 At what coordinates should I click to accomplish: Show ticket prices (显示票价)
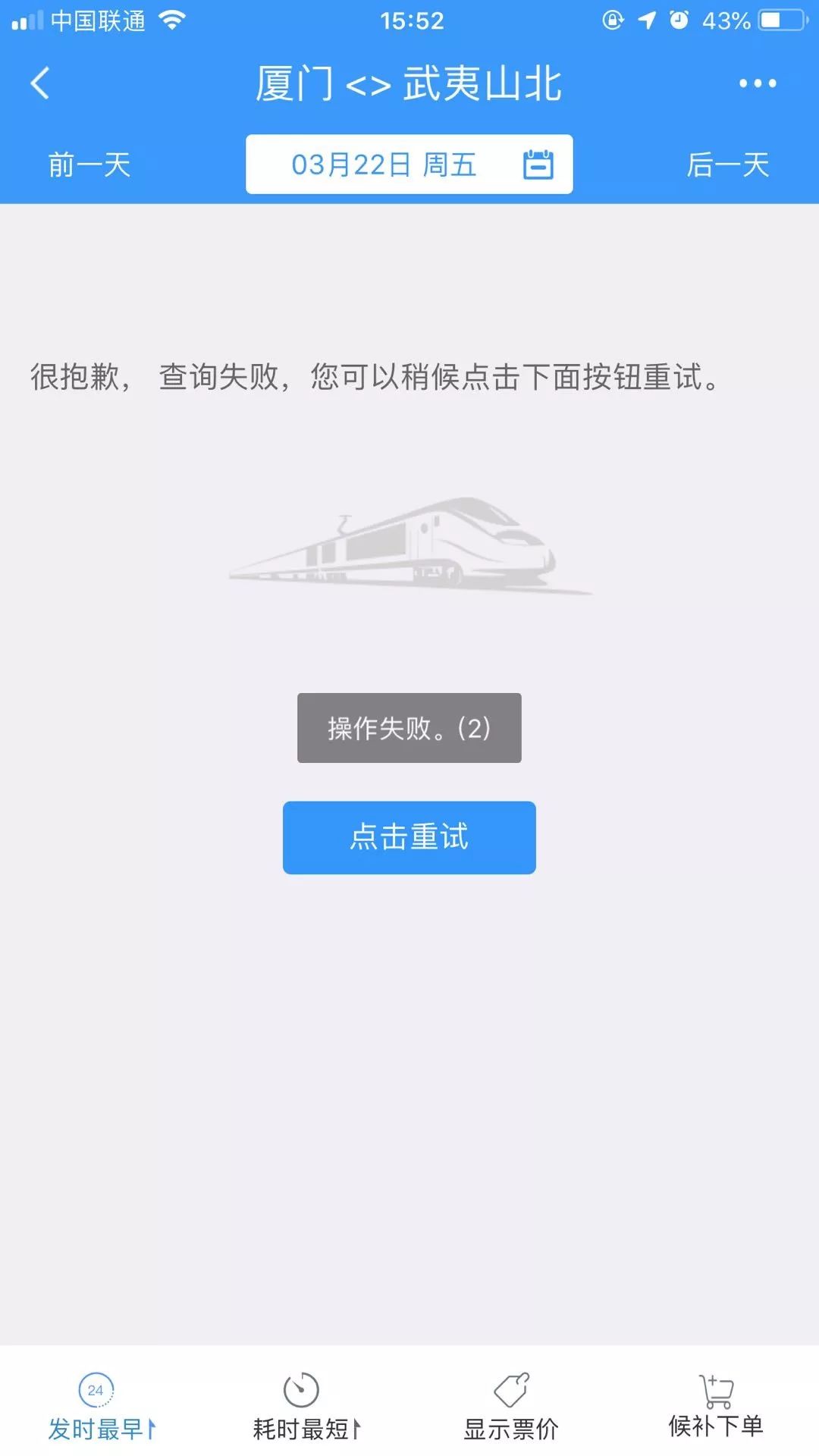[x=510, y=1407]
